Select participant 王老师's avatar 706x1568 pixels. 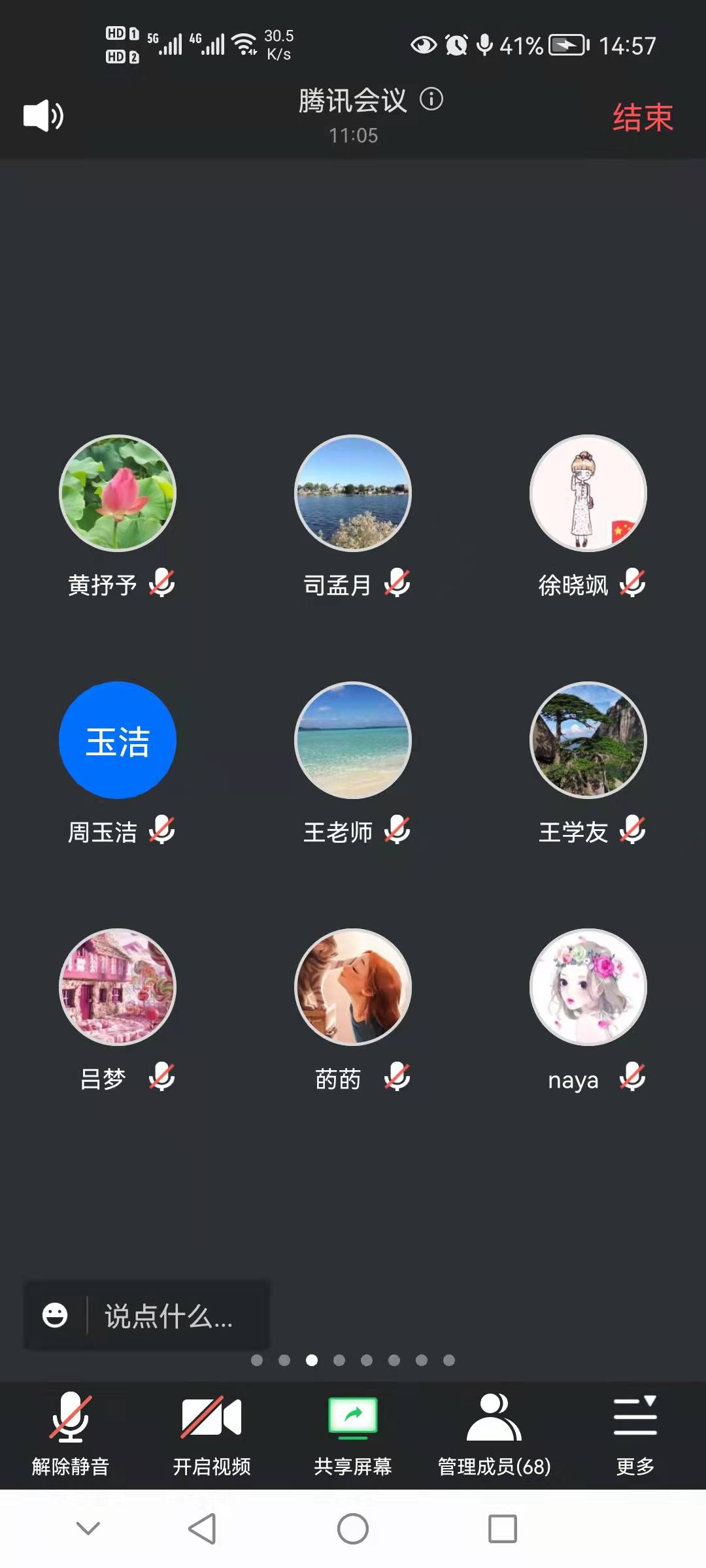click(353, 740)
